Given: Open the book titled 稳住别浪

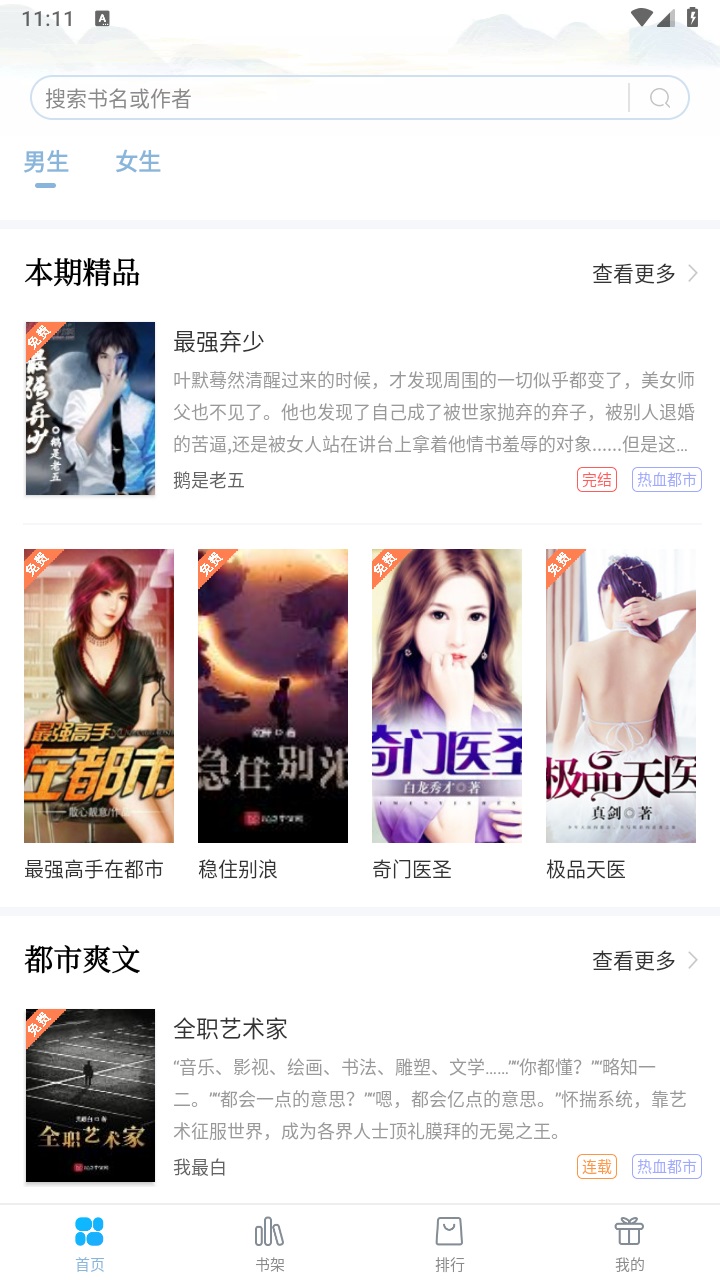Looking at the screenshot, I should (272, 695).
